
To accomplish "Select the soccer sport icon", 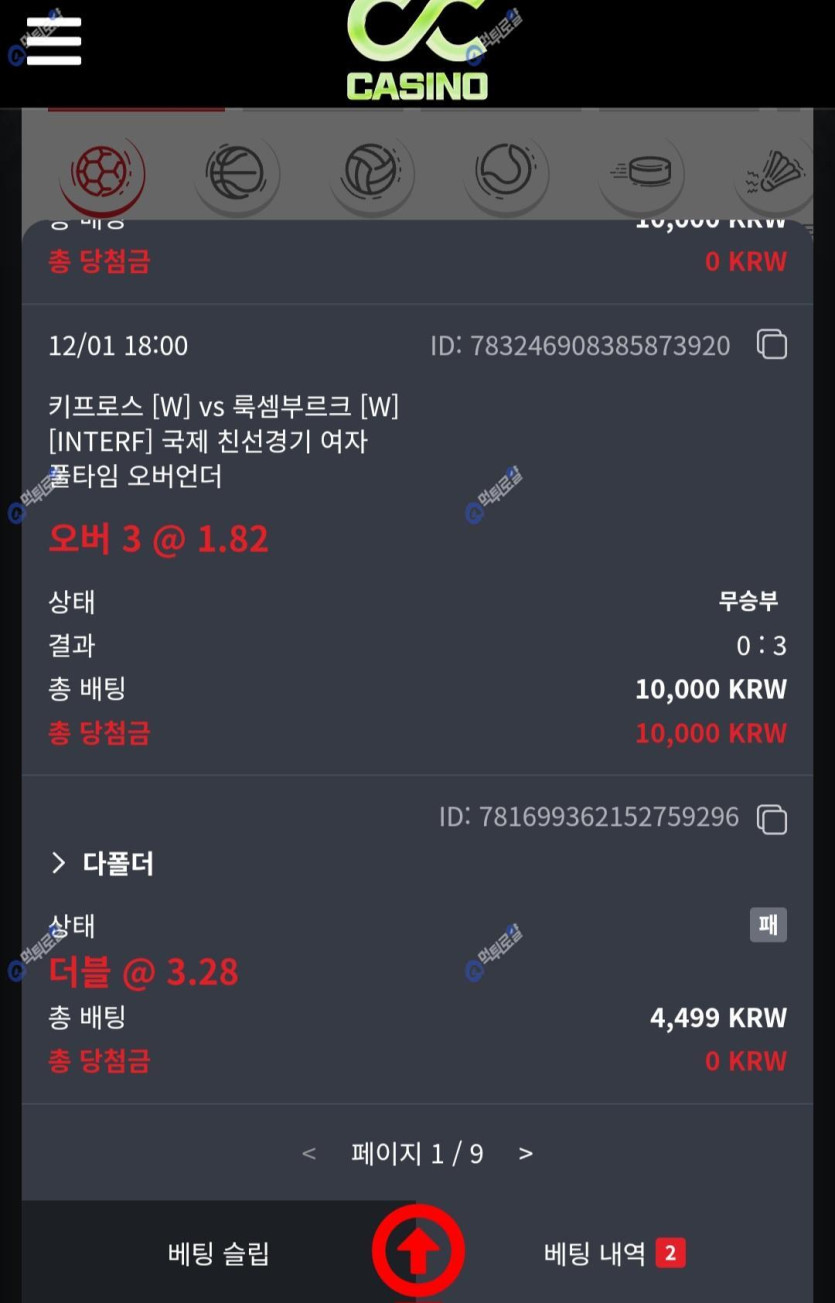I will [x=101, y=174].
